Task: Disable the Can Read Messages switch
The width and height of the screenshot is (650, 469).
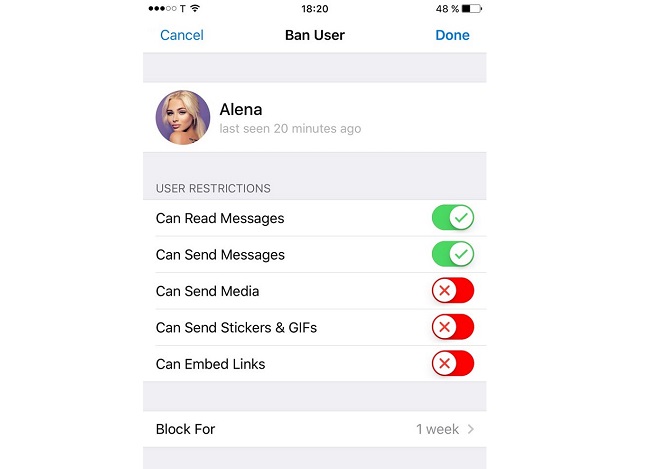Action: 452,218
